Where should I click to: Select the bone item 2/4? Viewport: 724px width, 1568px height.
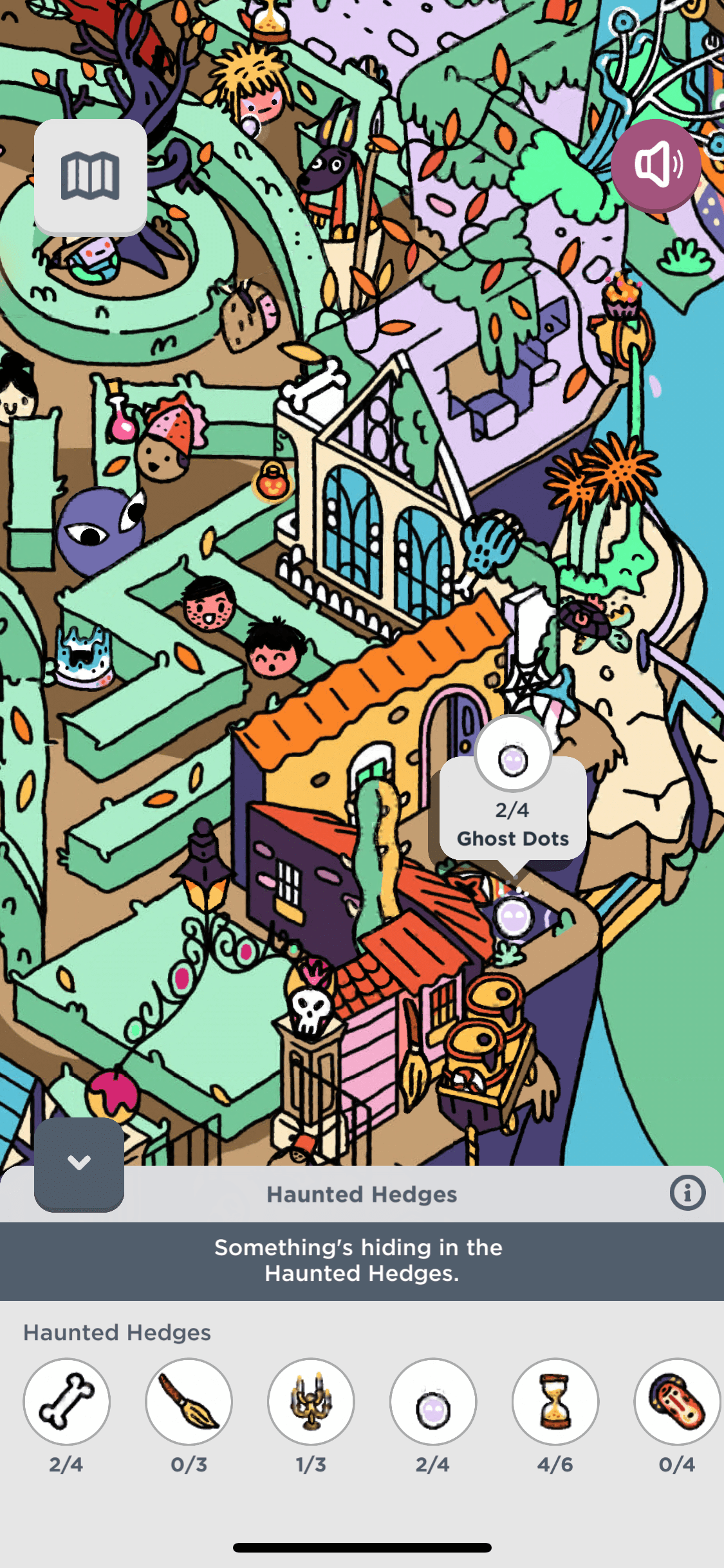66,1402
